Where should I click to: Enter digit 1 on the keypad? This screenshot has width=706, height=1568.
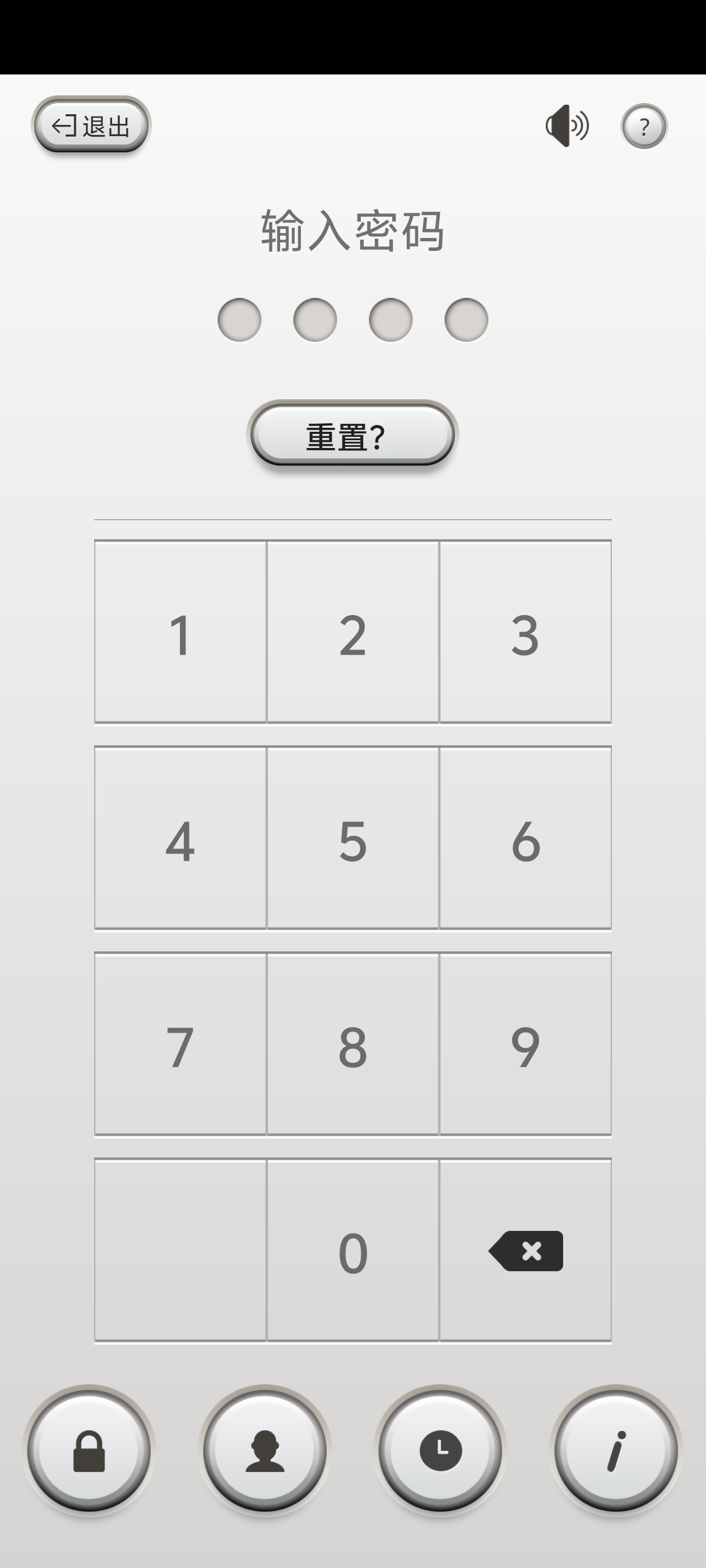[x=180, y=632]
